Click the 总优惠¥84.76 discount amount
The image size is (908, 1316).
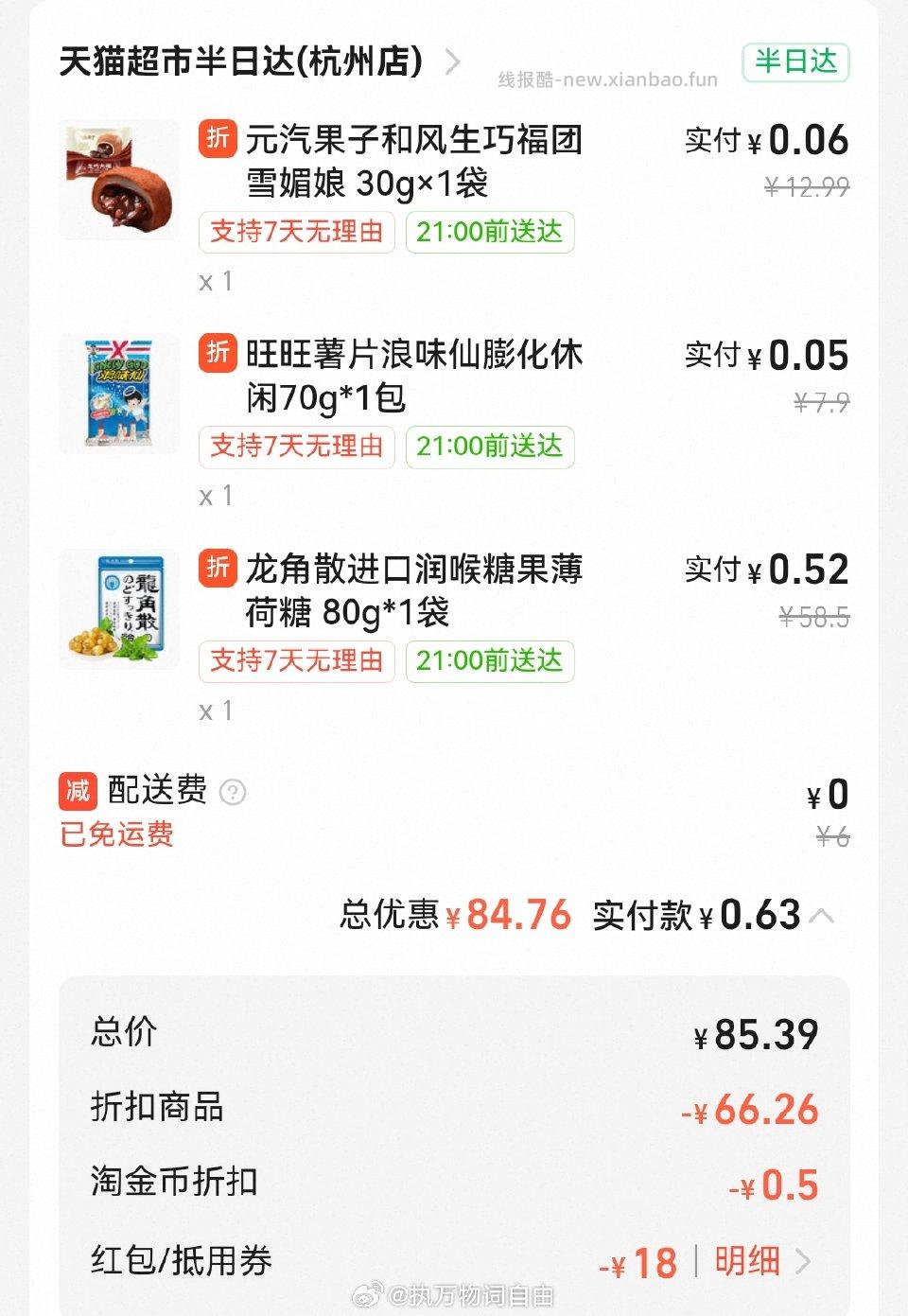pos(454,916)
